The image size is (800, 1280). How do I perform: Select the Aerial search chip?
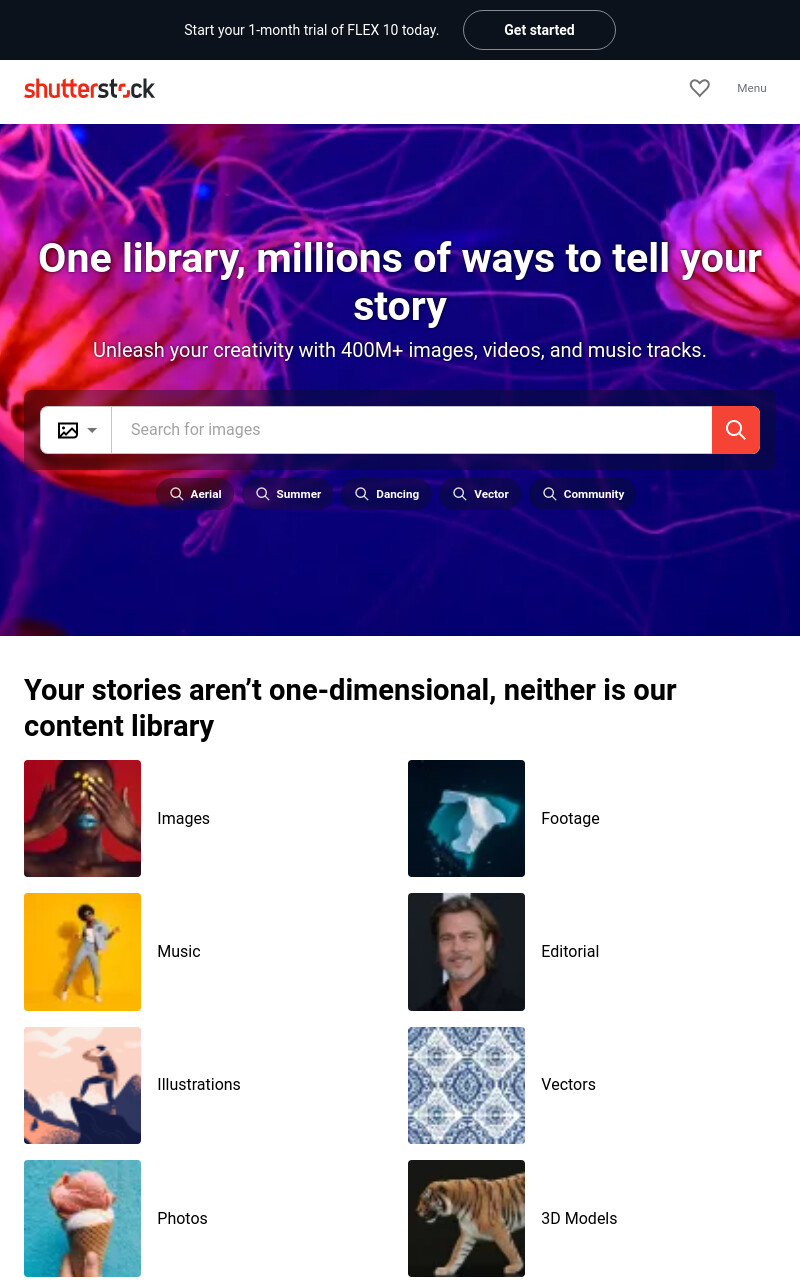tap(195, 494)
